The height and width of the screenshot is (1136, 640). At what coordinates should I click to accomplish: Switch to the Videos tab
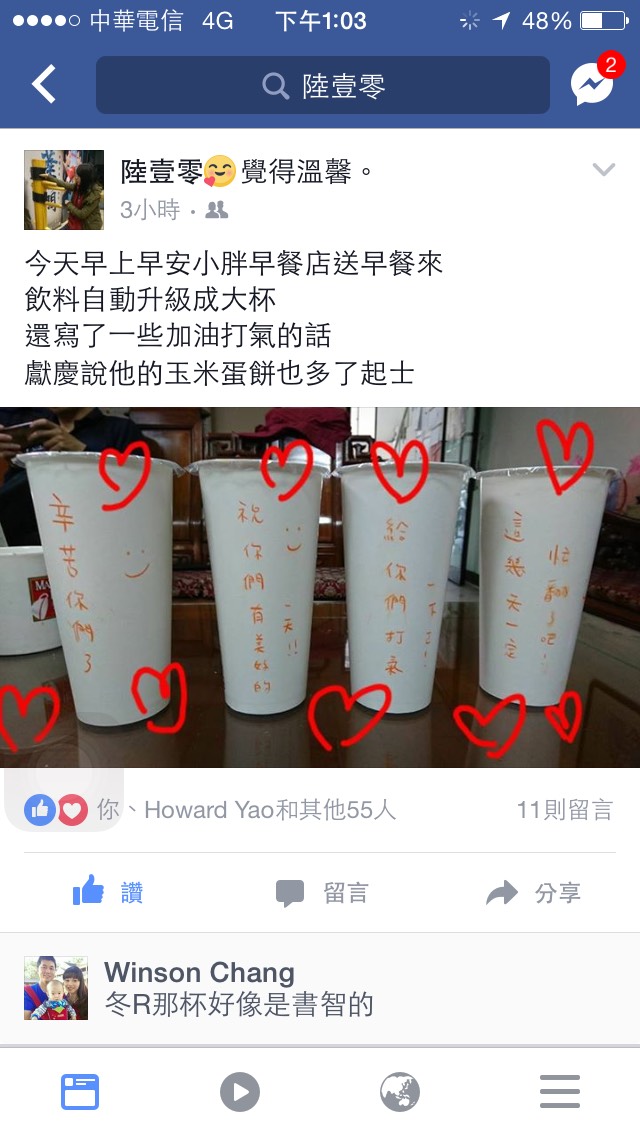[x=240, y=1092]
